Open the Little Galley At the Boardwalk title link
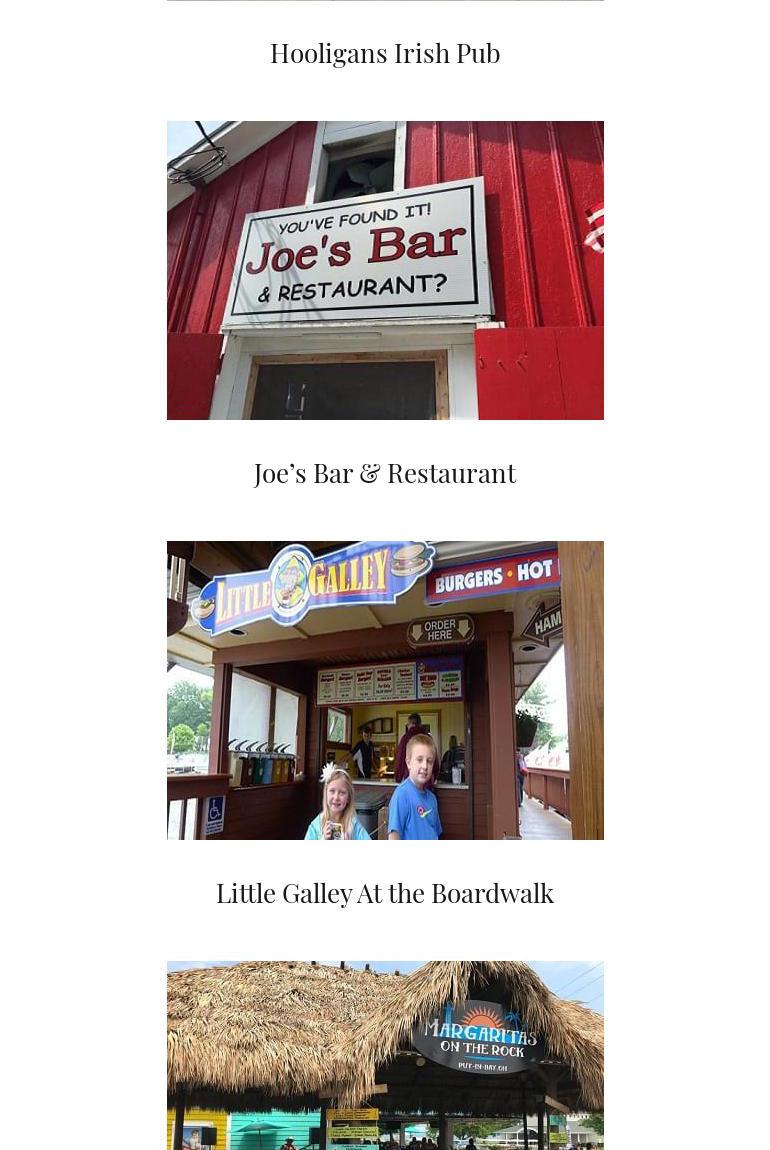 tap(385, 893)
